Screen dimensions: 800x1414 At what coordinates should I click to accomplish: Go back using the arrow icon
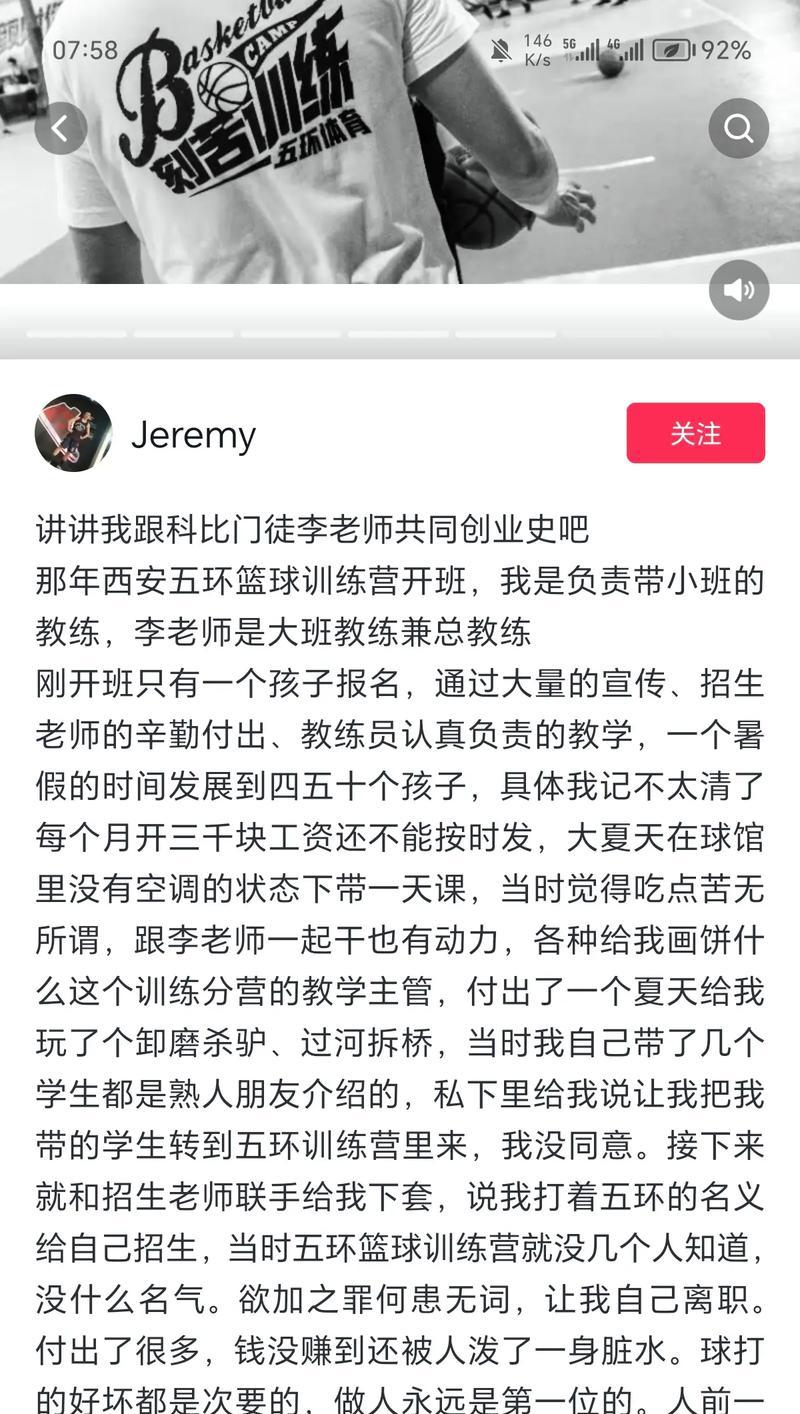(60, 129)
